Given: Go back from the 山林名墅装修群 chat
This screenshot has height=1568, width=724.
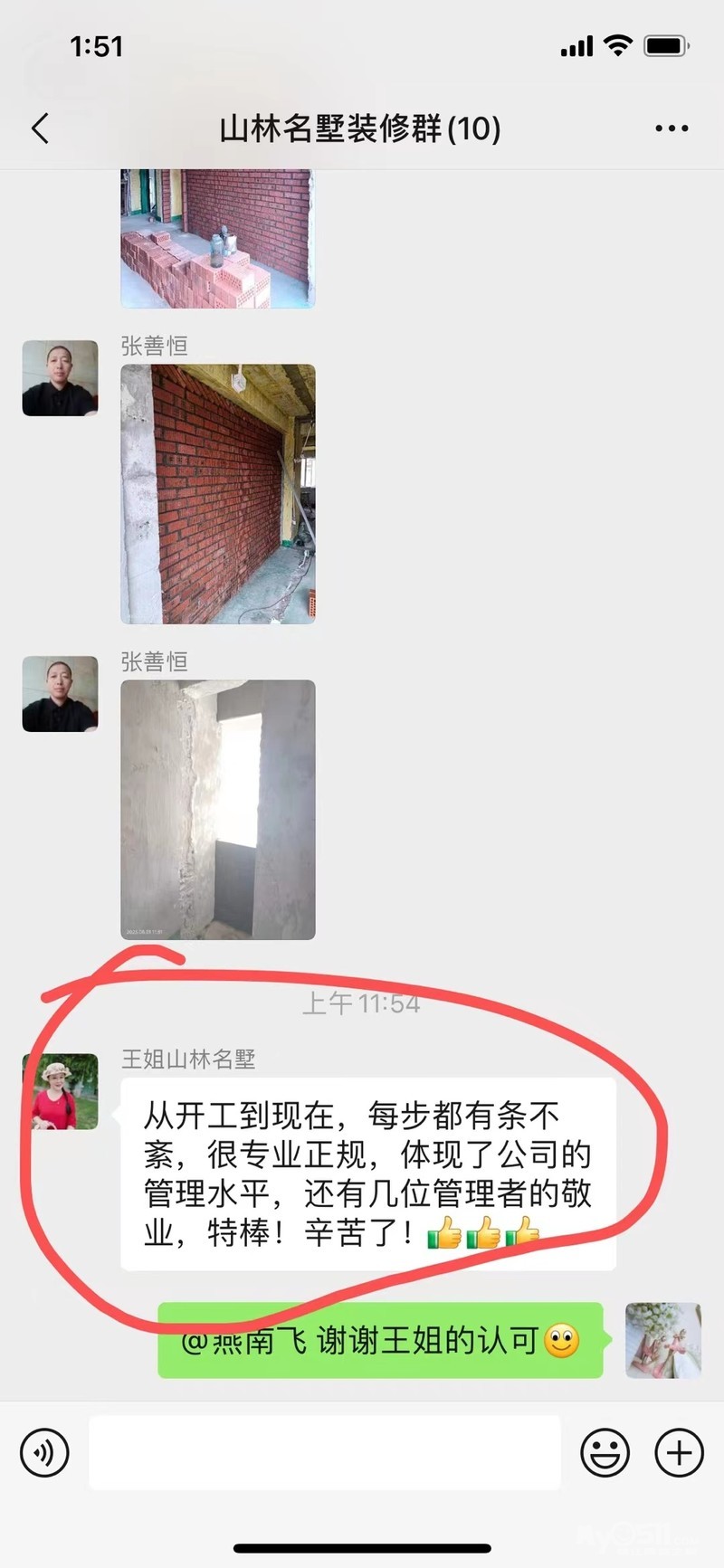Looking at the screenshot, I should (x=40, y=128).
